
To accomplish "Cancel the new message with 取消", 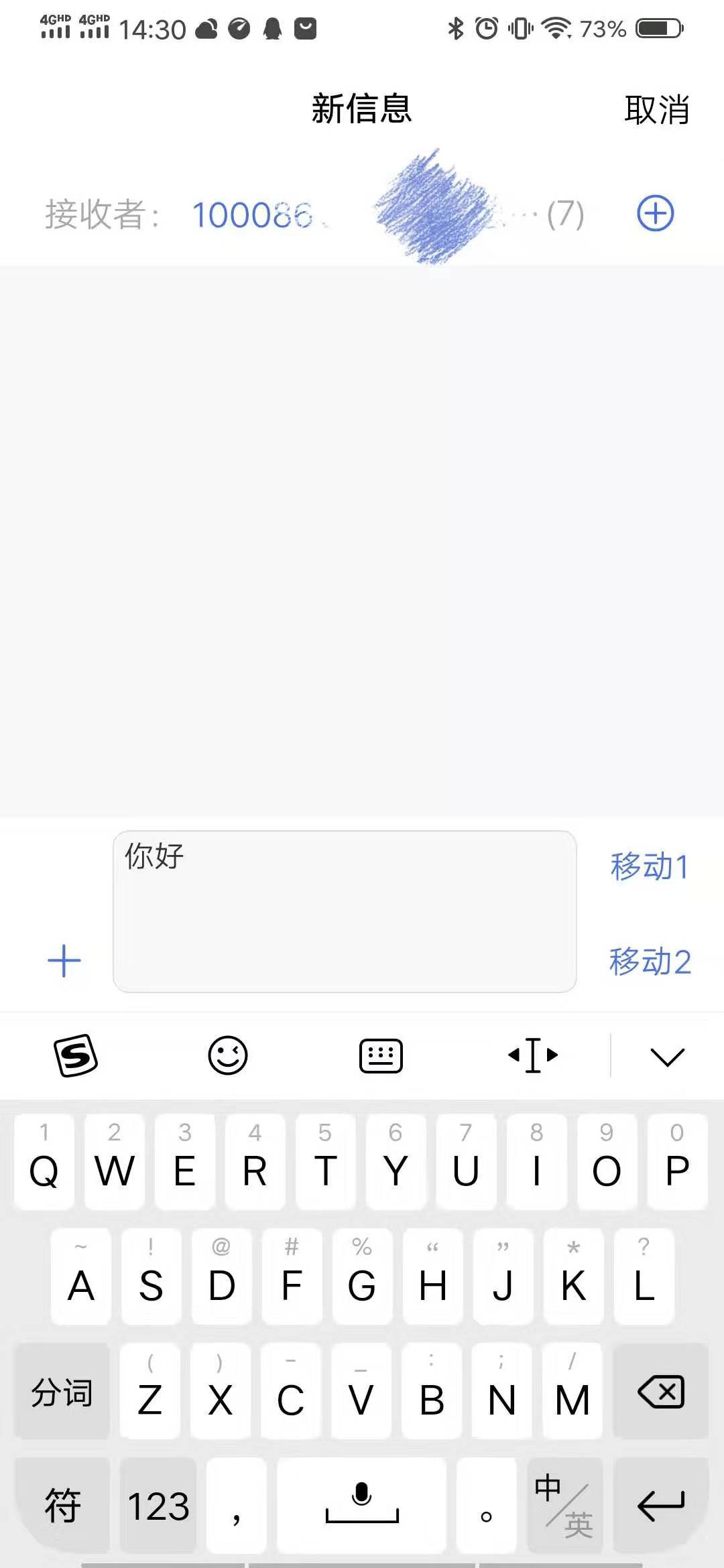I will (657, 111).
